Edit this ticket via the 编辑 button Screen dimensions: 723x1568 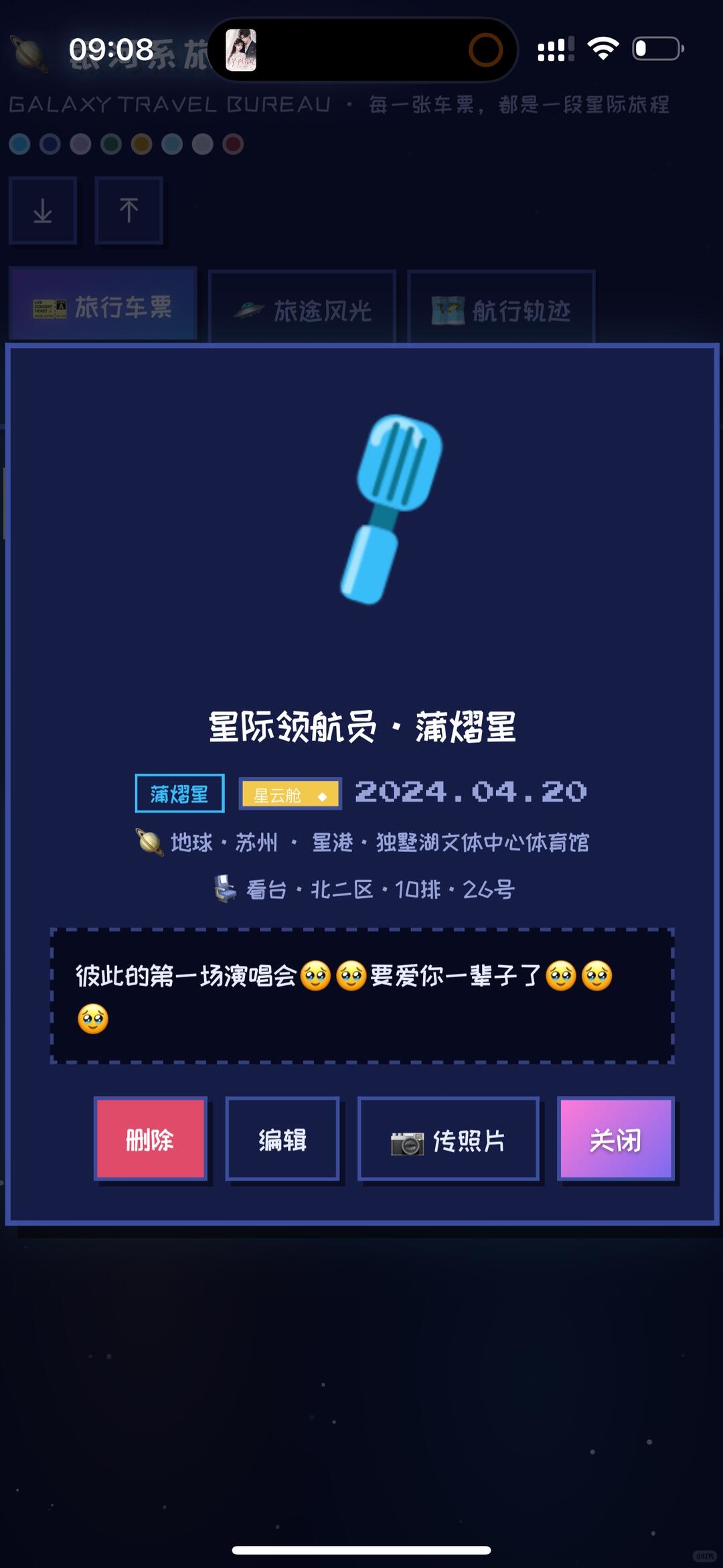point(283,1139)
